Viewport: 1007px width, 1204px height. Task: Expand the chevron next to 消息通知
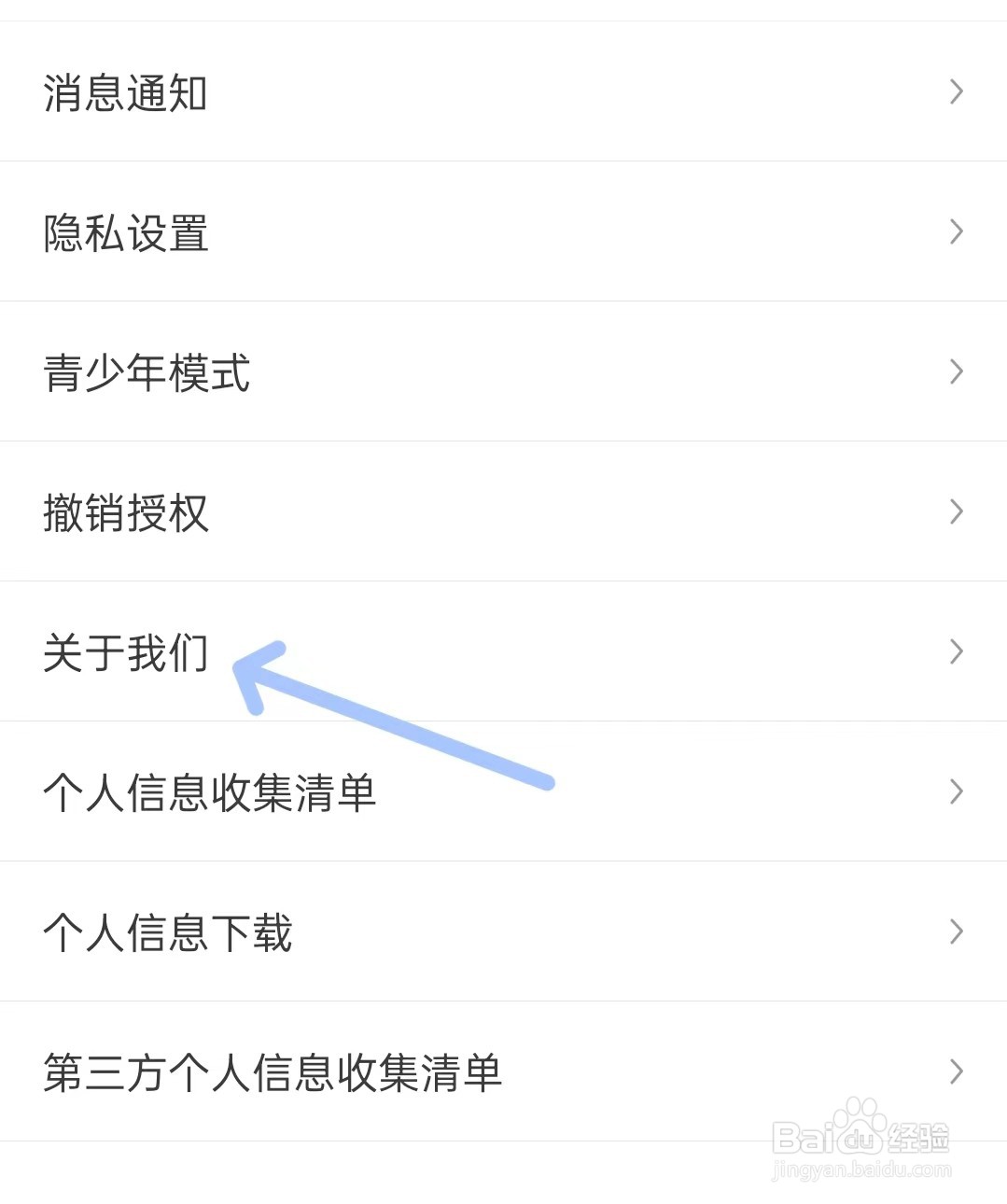[x=955, y=91]
